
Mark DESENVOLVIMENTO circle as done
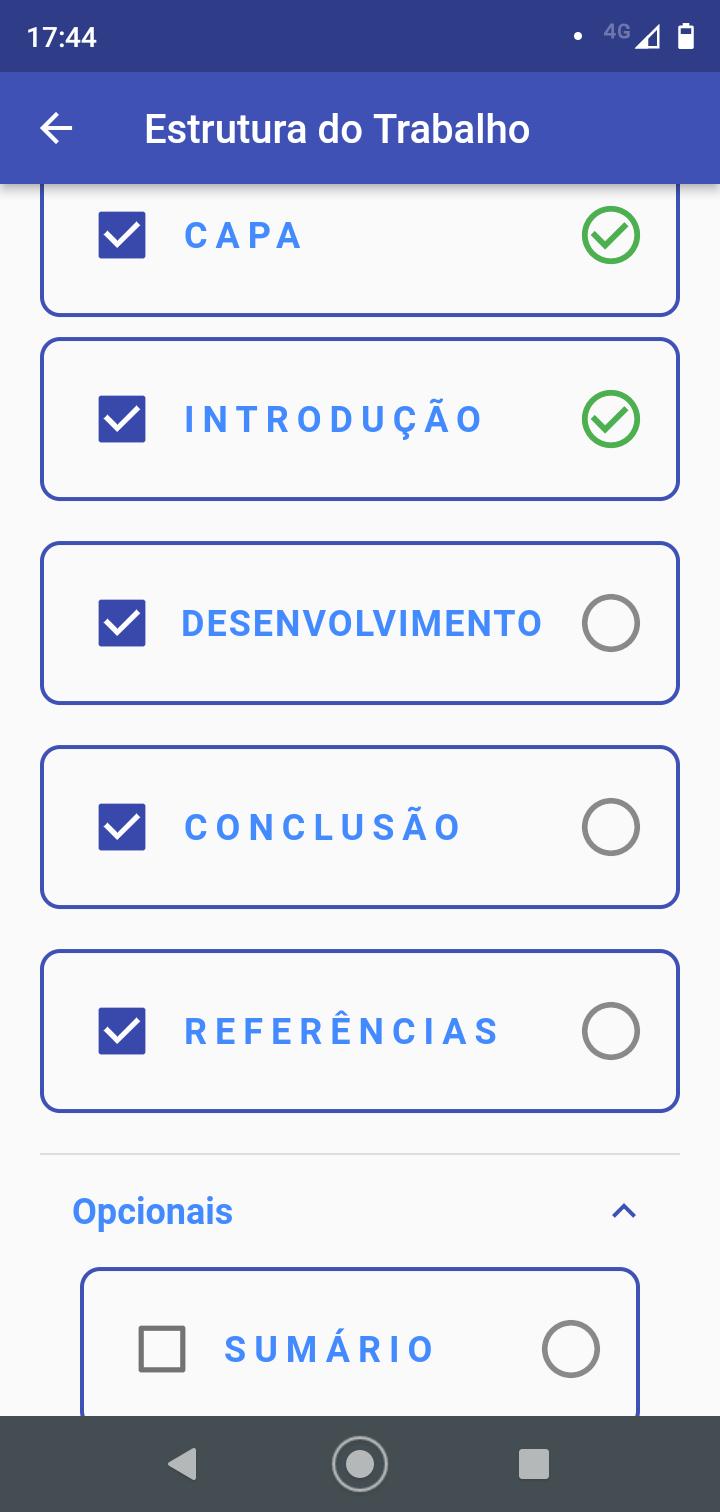[x=610, y=623]
